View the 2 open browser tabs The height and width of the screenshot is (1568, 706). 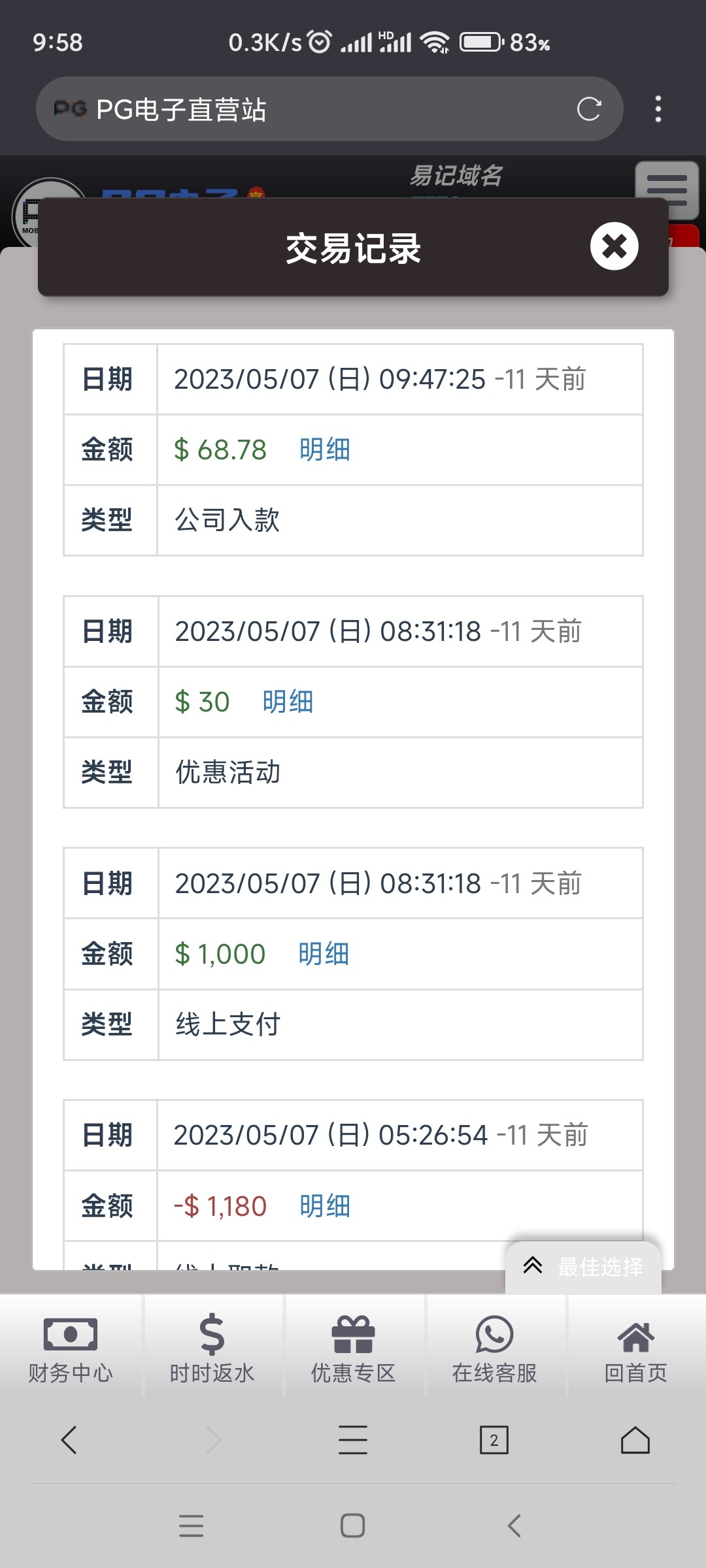(494, 1440)
